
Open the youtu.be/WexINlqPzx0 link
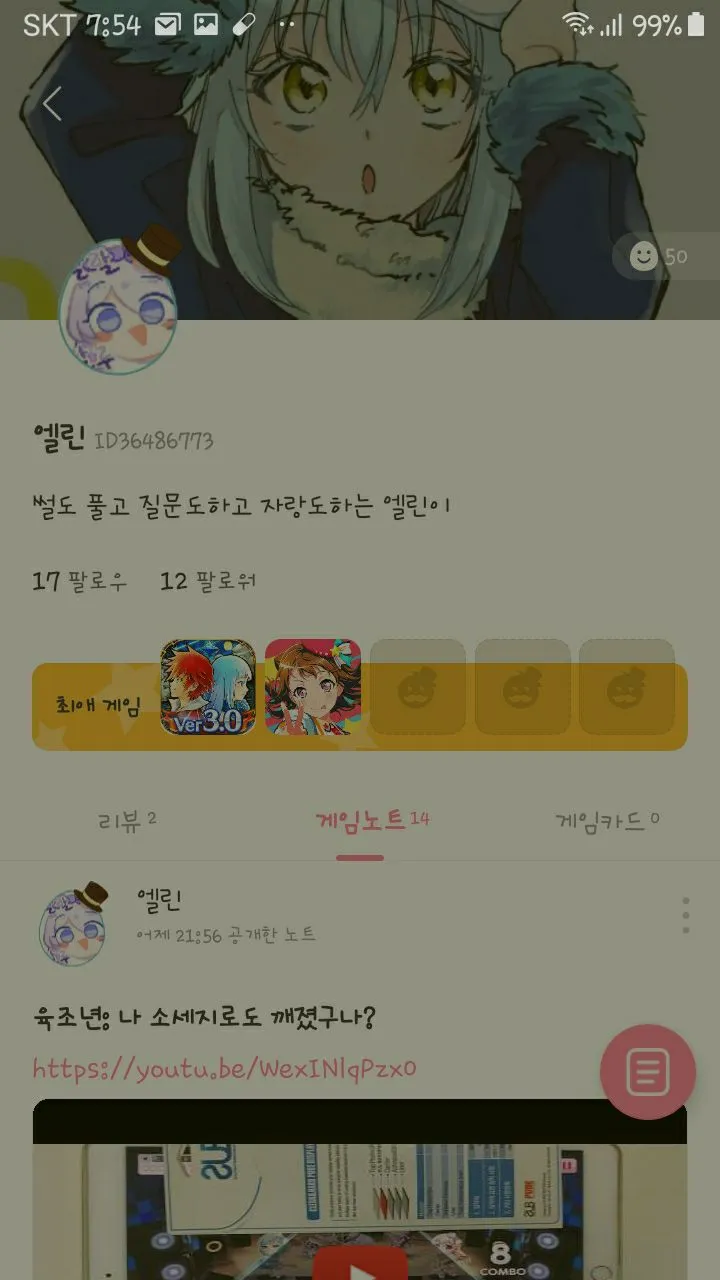tap(224, 1069)
